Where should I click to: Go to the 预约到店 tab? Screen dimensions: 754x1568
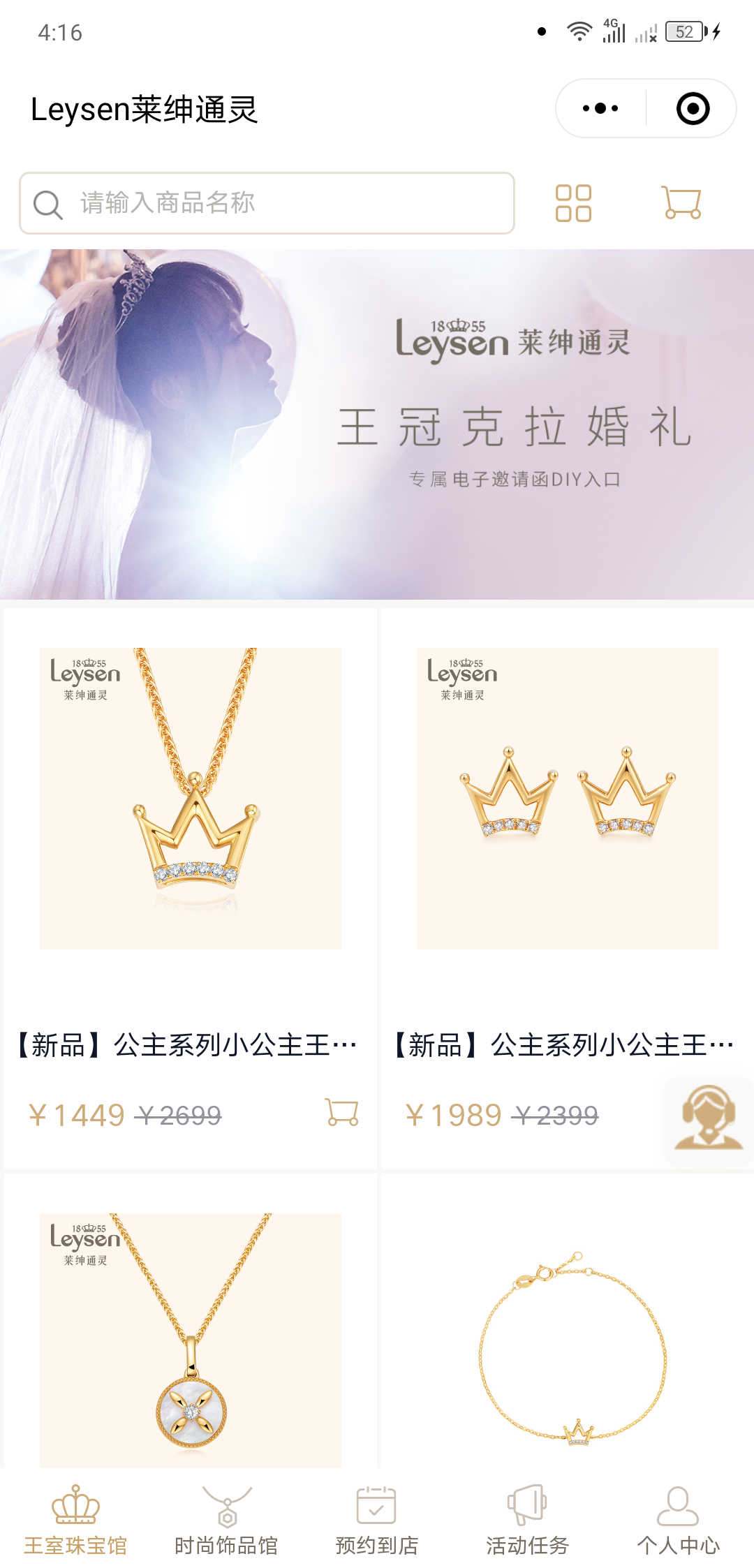pyautogui.click(x=377, y=1519)
